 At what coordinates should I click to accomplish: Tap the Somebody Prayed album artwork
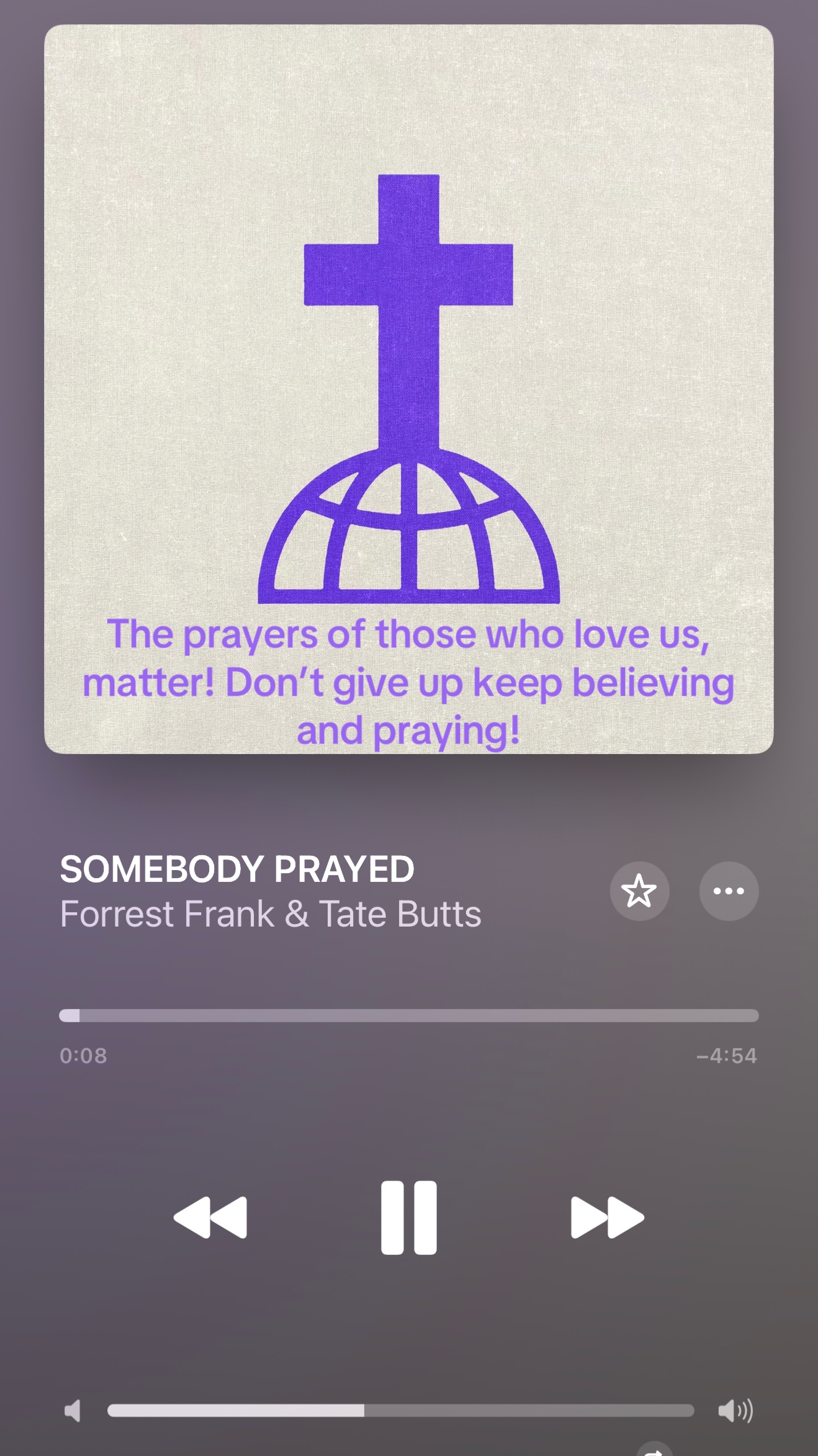coord(409,389)
